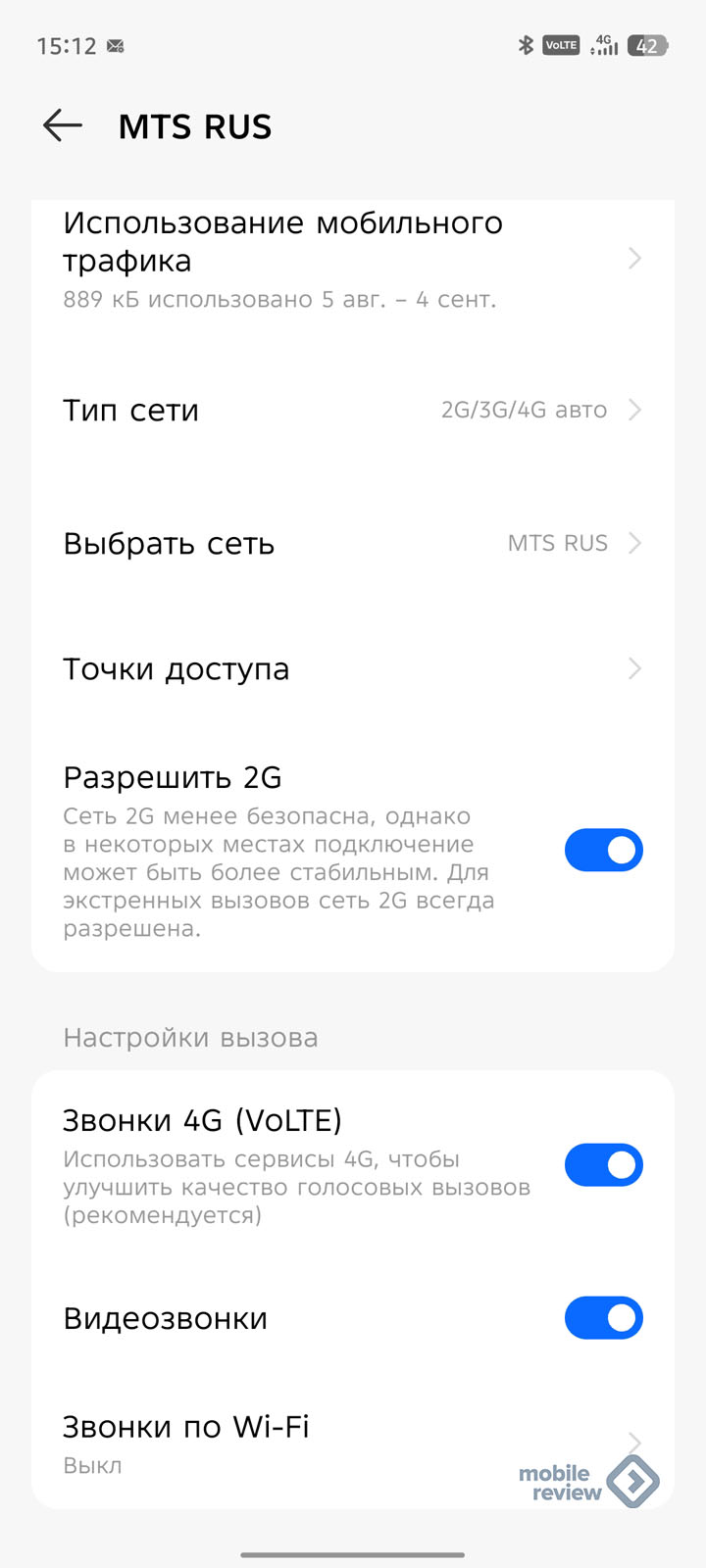Open Использование мобильного трафика

pos(353,260)
